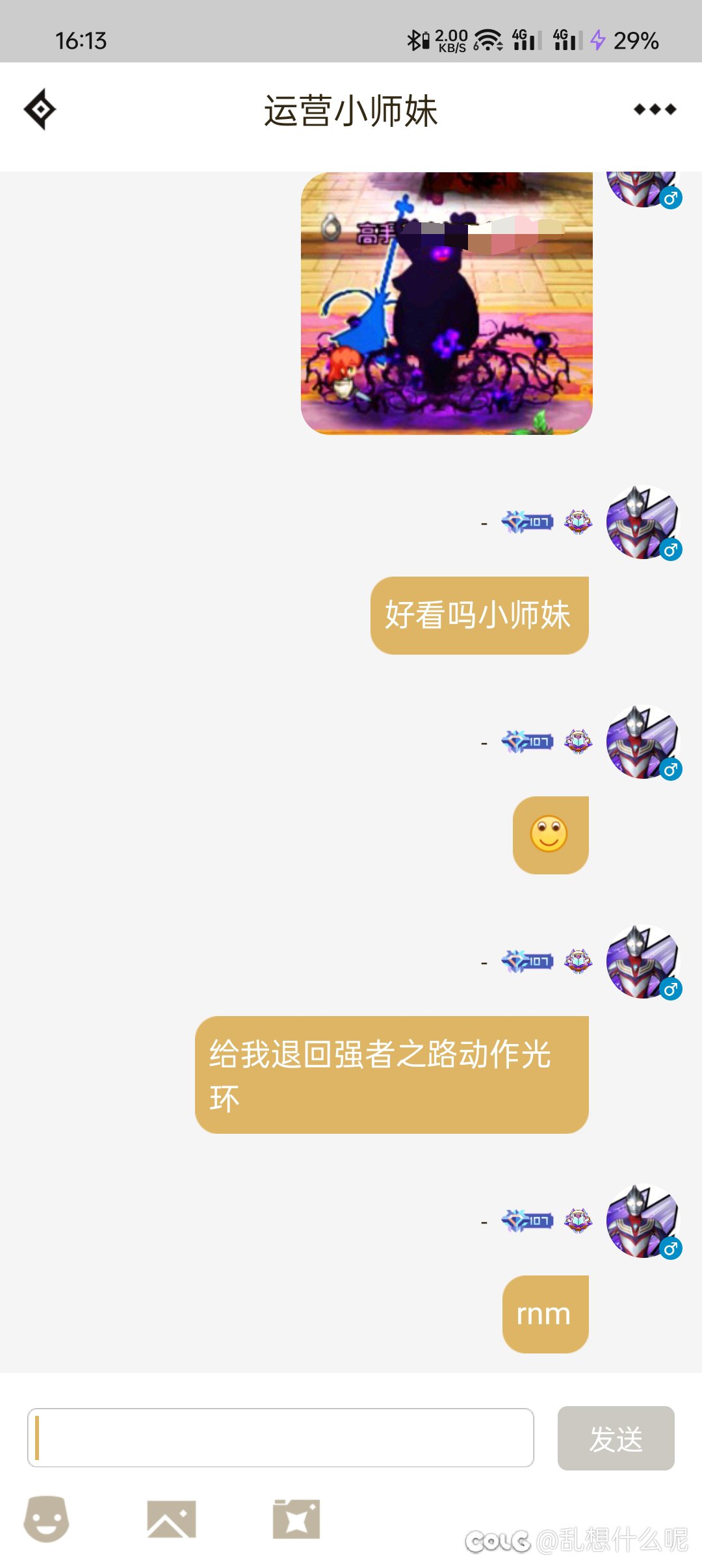Open sender avatar above rnm message
Image resolution: width=702 pixels, height=1568 pixels.
(x=642, y=1221)
